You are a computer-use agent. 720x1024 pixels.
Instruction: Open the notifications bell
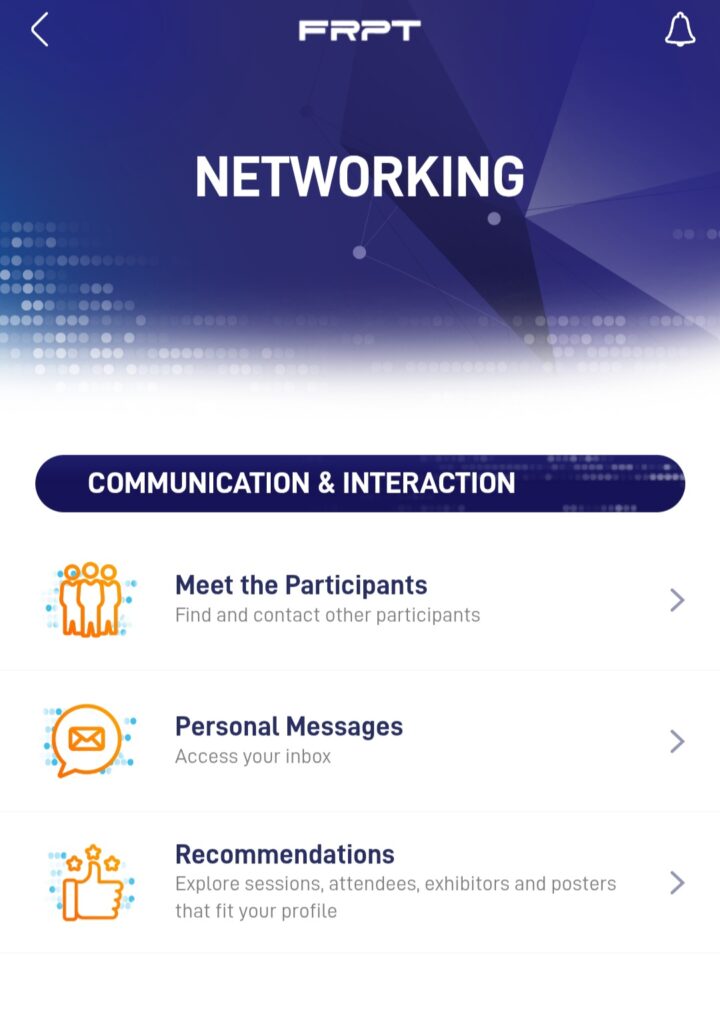tap(680, 30)
